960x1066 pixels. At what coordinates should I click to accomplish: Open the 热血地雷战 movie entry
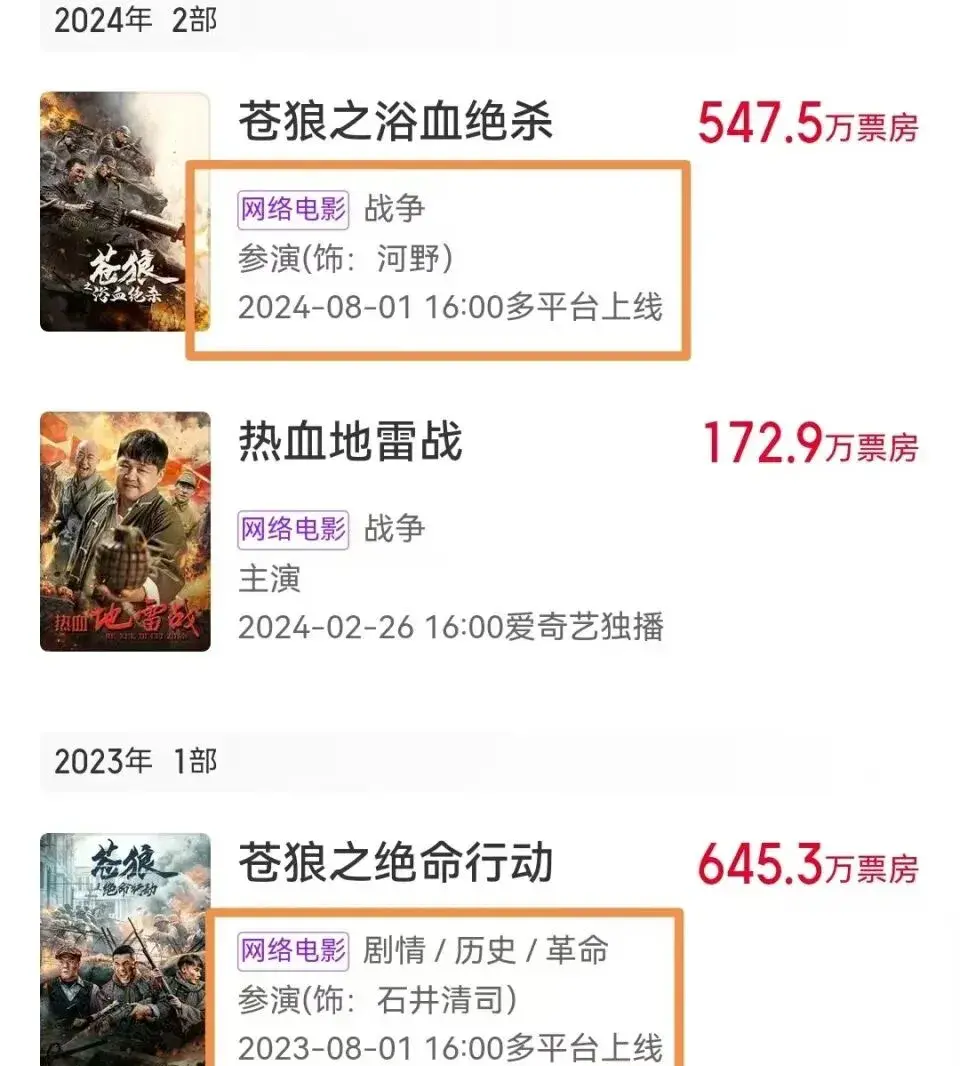coord(350,441)
